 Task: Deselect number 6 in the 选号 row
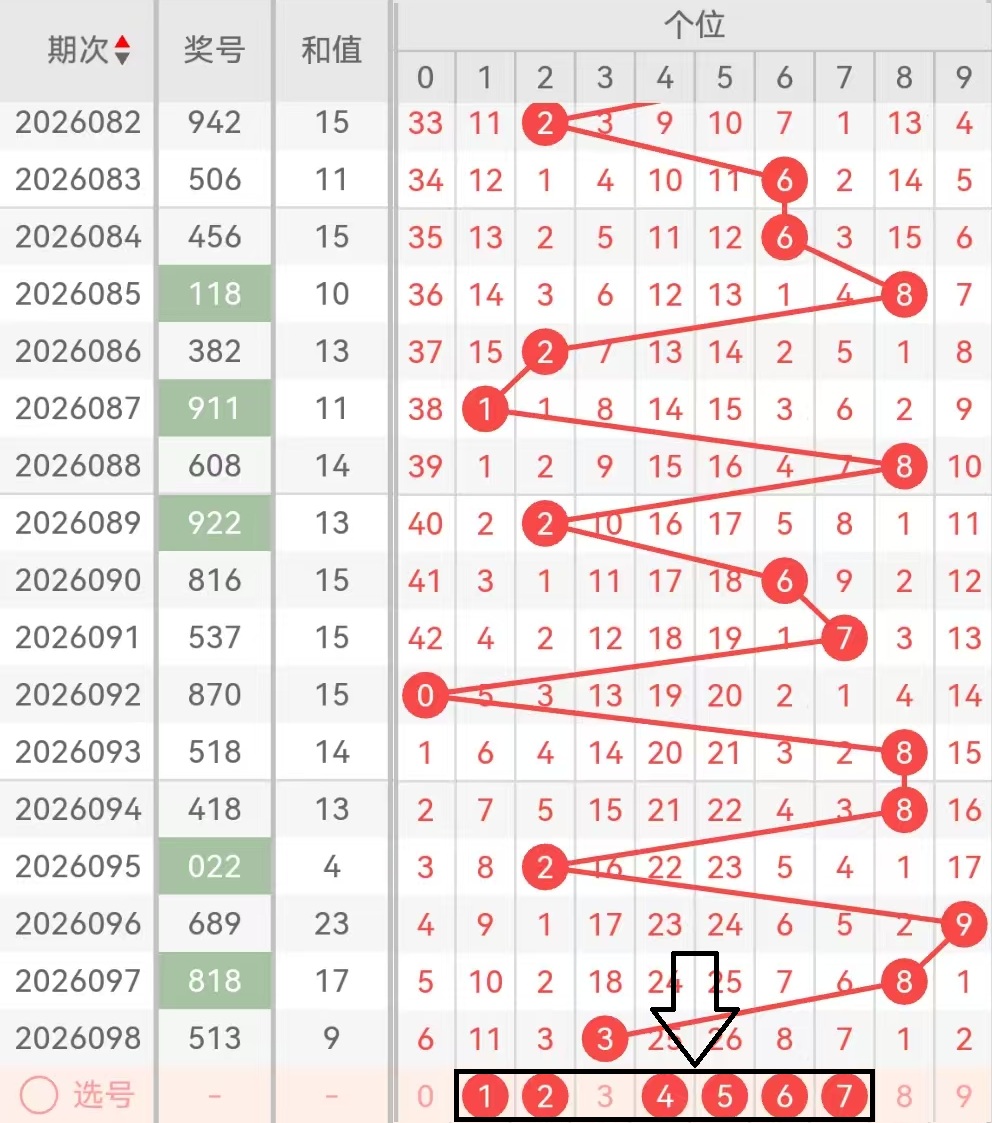tap(785, 1096)
